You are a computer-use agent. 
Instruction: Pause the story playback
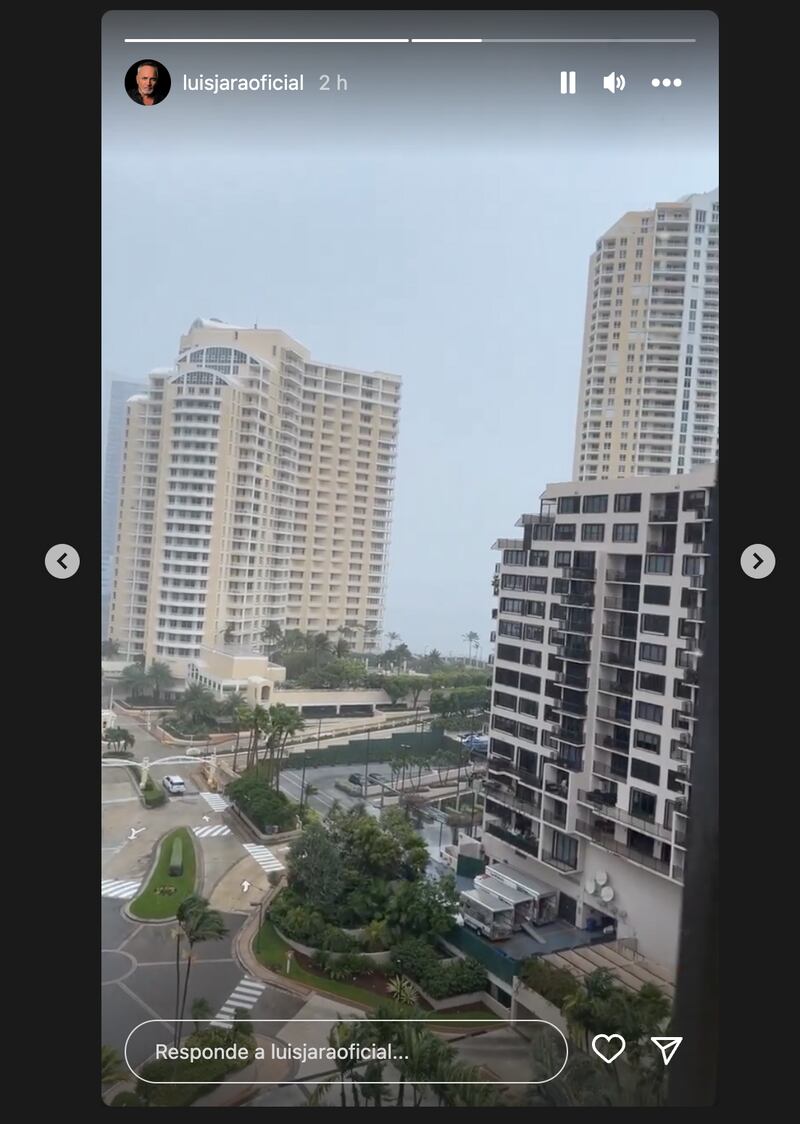[x=568, y=83]
